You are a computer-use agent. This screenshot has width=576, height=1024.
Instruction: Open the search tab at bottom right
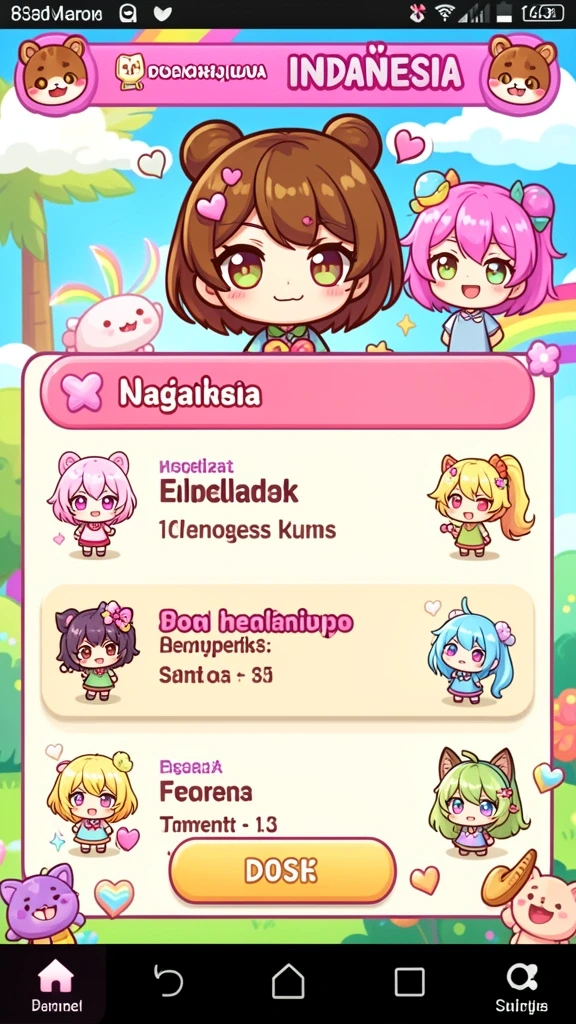(x=520, y=986)
